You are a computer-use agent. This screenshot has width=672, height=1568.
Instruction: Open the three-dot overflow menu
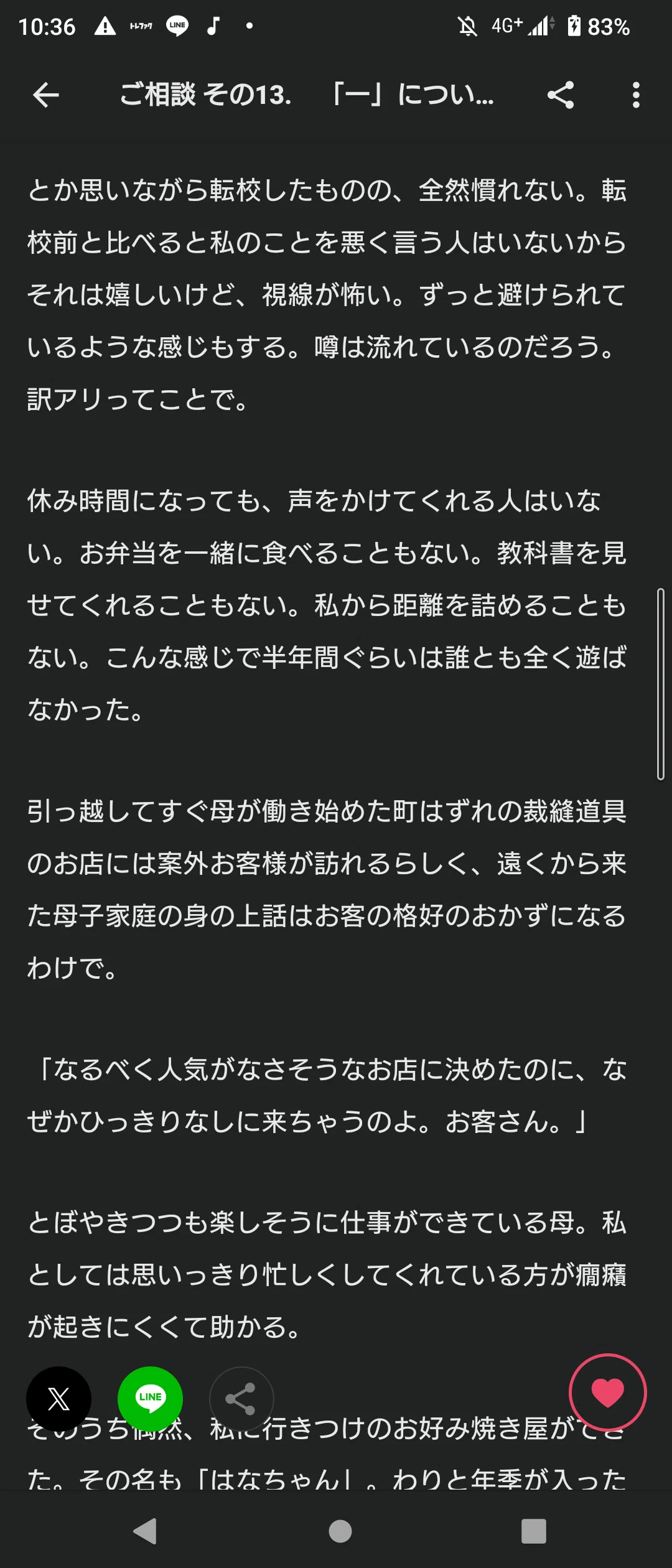636,95
